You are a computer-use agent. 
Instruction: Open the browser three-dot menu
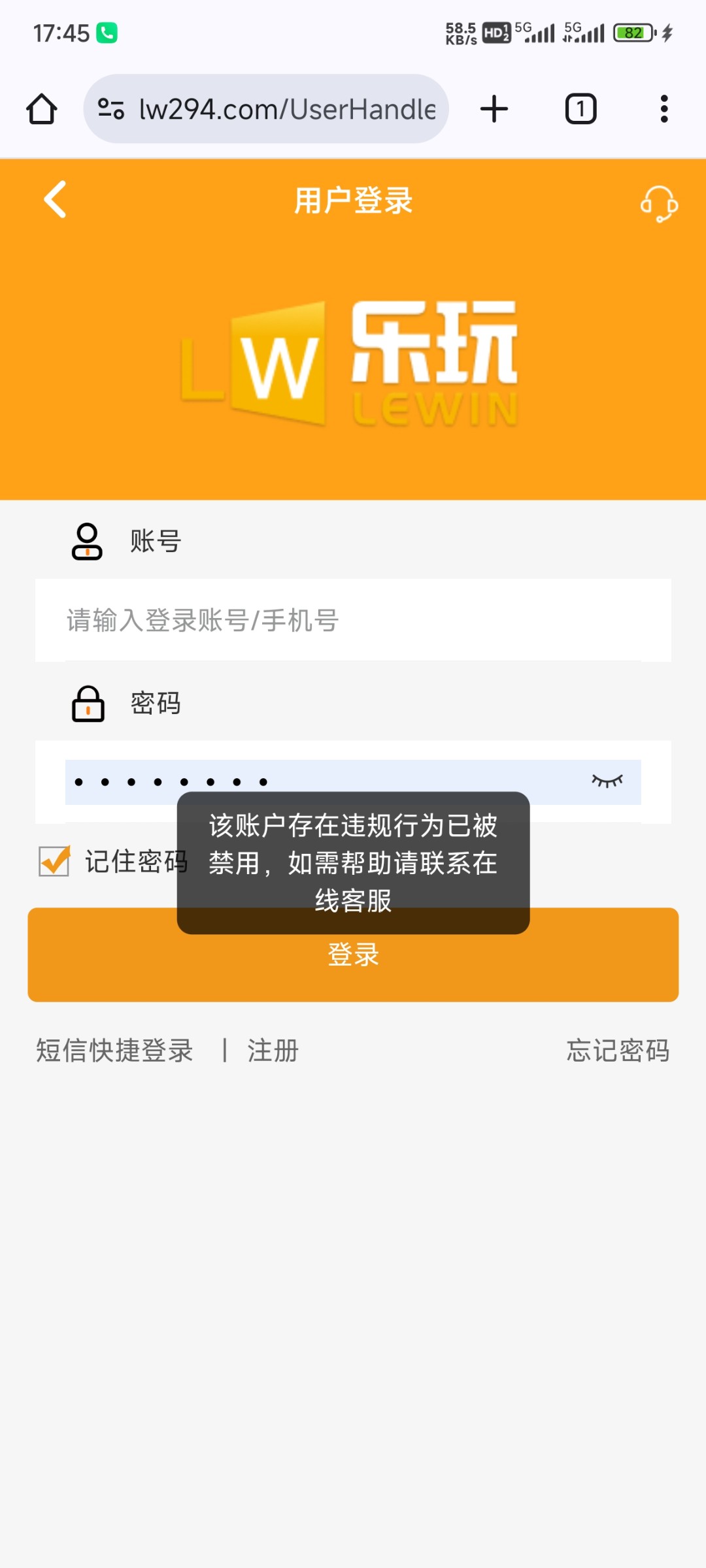(x=664, y=109)
